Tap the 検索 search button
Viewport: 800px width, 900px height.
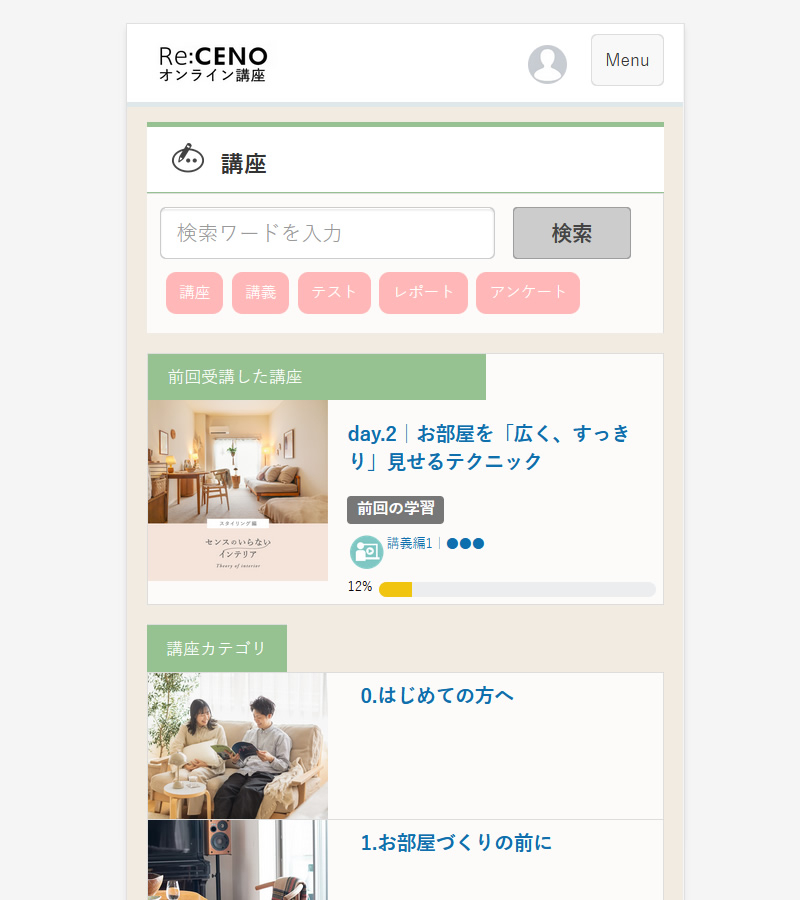point(571,233)
